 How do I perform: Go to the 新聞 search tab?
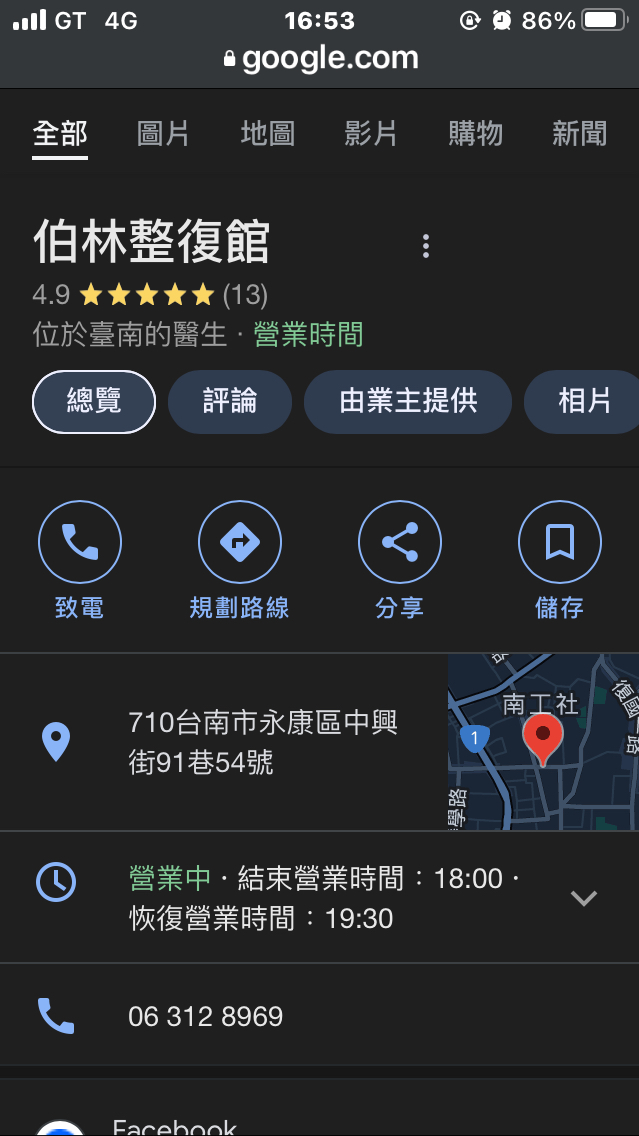[x=580, y=135]
